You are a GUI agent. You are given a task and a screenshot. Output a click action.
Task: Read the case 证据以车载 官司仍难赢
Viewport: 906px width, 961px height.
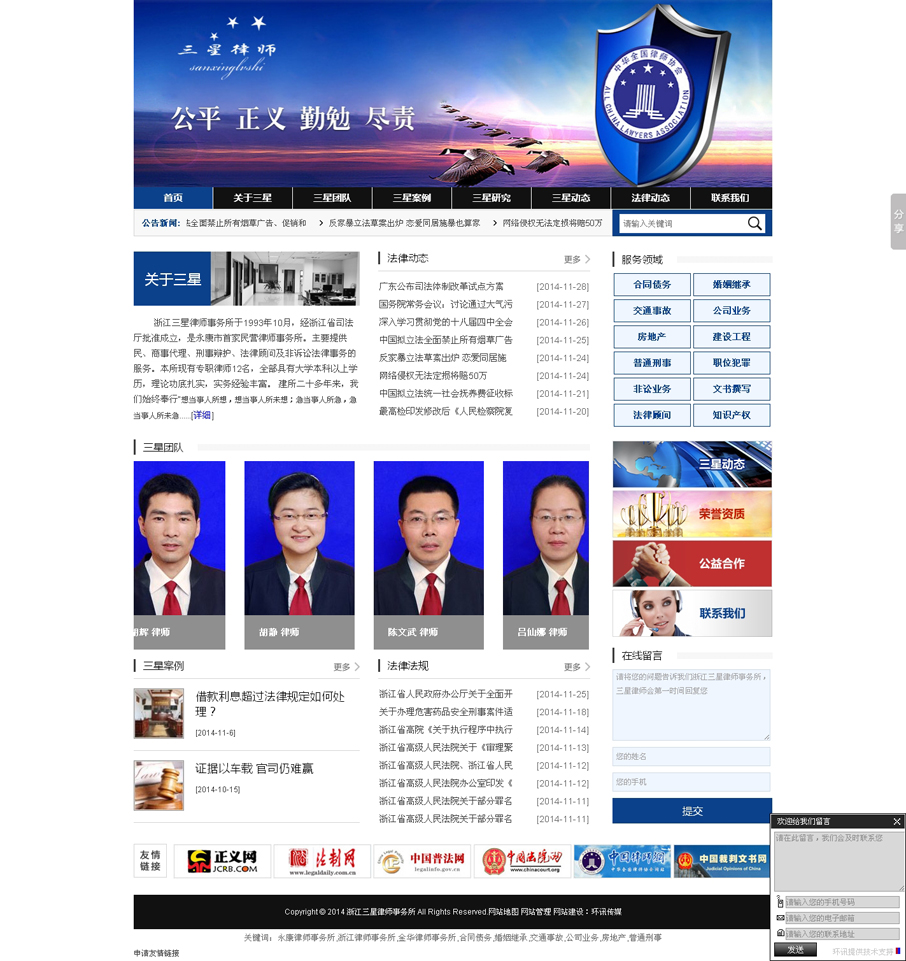[253, 768]
